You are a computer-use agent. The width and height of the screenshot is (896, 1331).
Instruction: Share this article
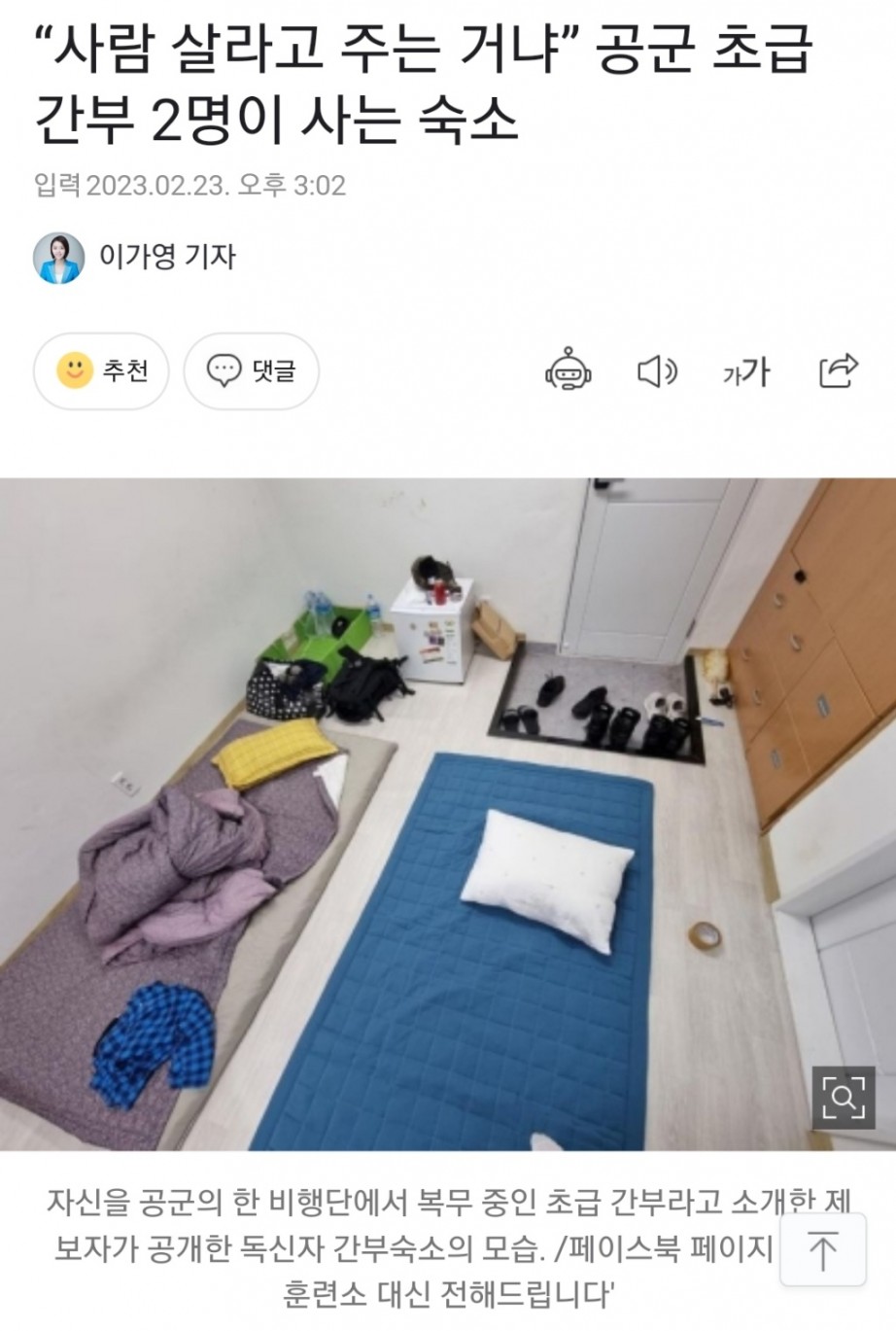coord(839,370)
